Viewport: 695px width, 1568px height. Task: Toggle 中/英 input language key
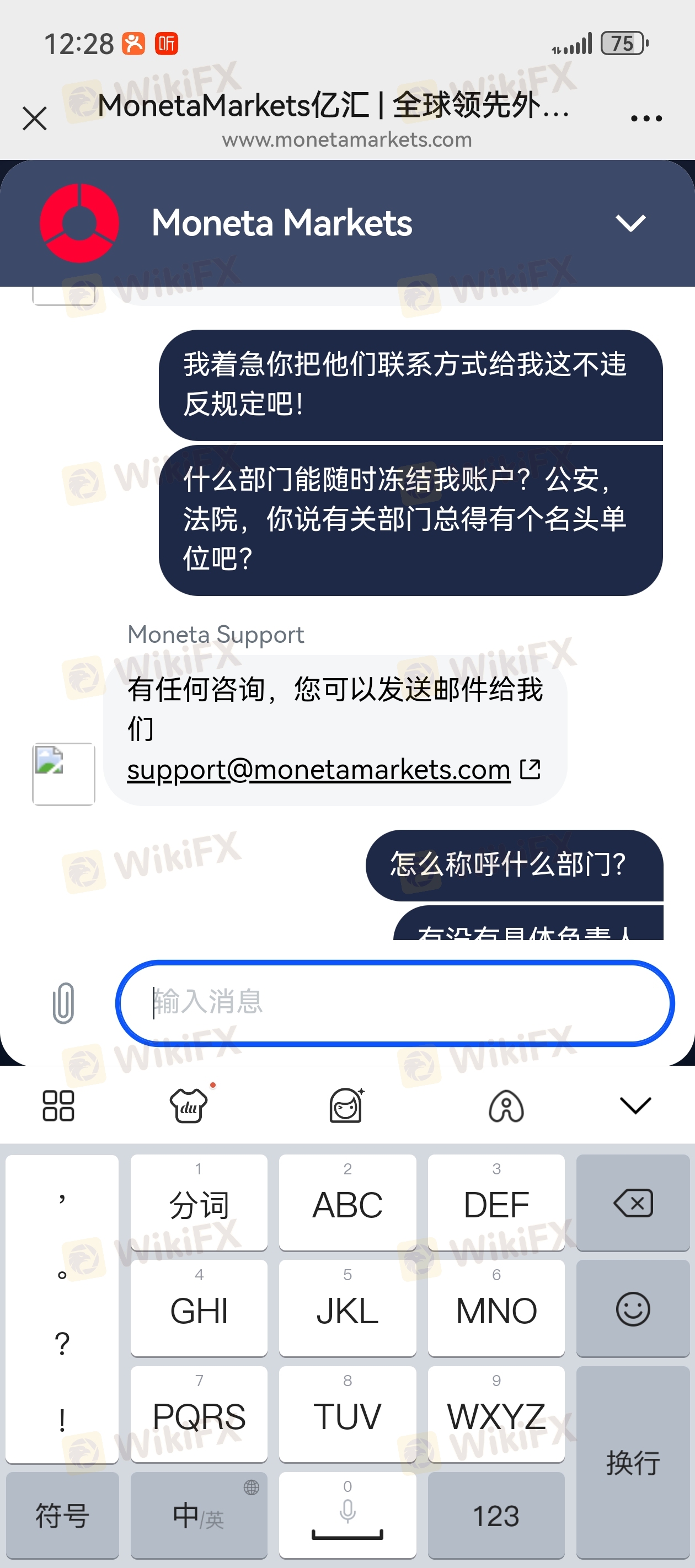(199, 1515)
